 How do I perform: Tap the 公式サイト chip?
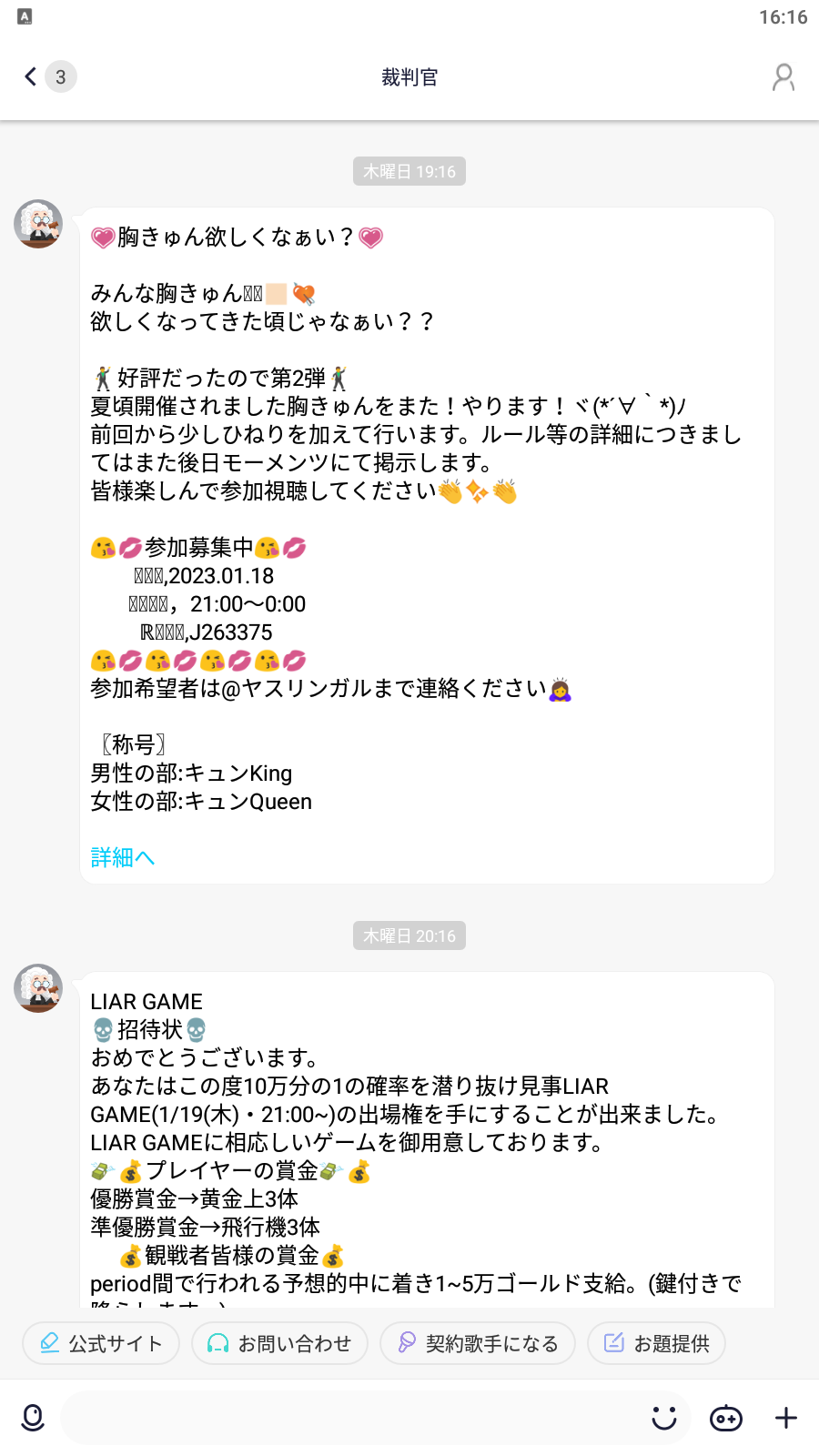101,1343
